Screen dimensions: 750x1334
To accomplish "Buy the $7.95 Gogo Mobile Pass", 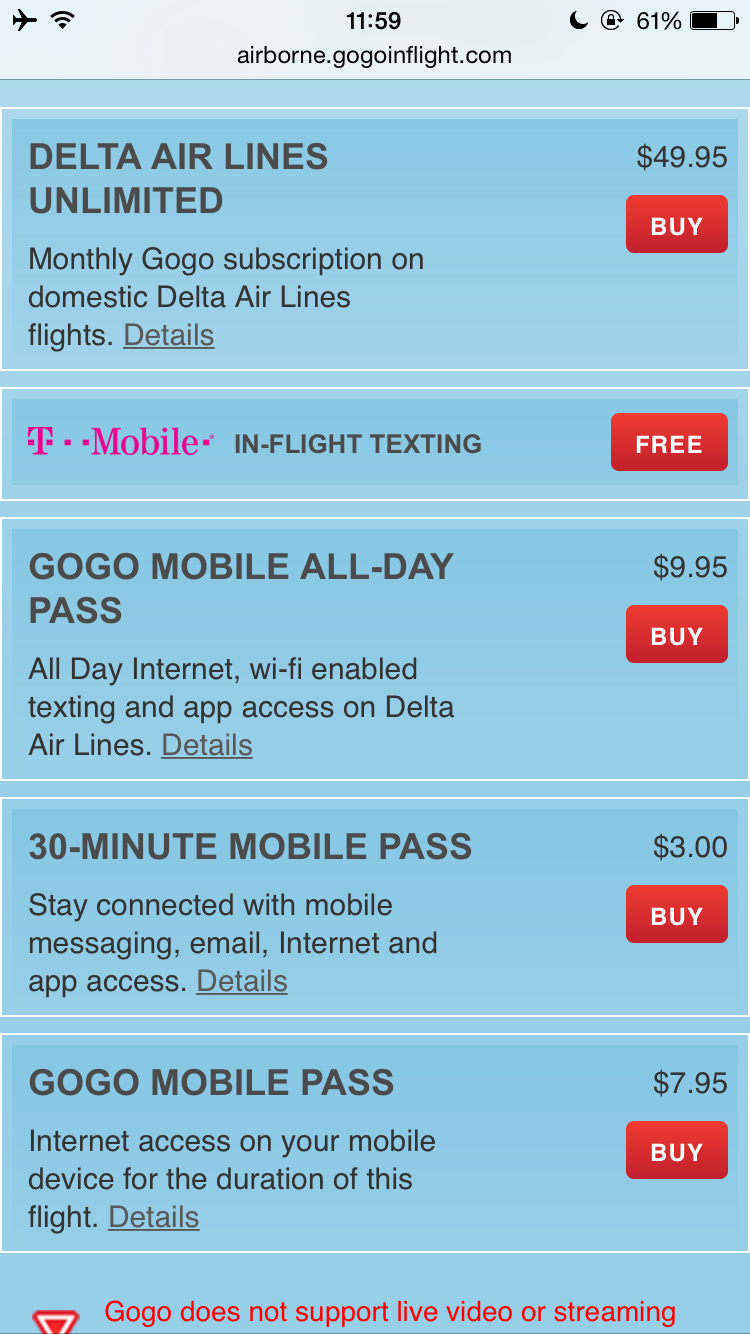I will [676, 1150].
